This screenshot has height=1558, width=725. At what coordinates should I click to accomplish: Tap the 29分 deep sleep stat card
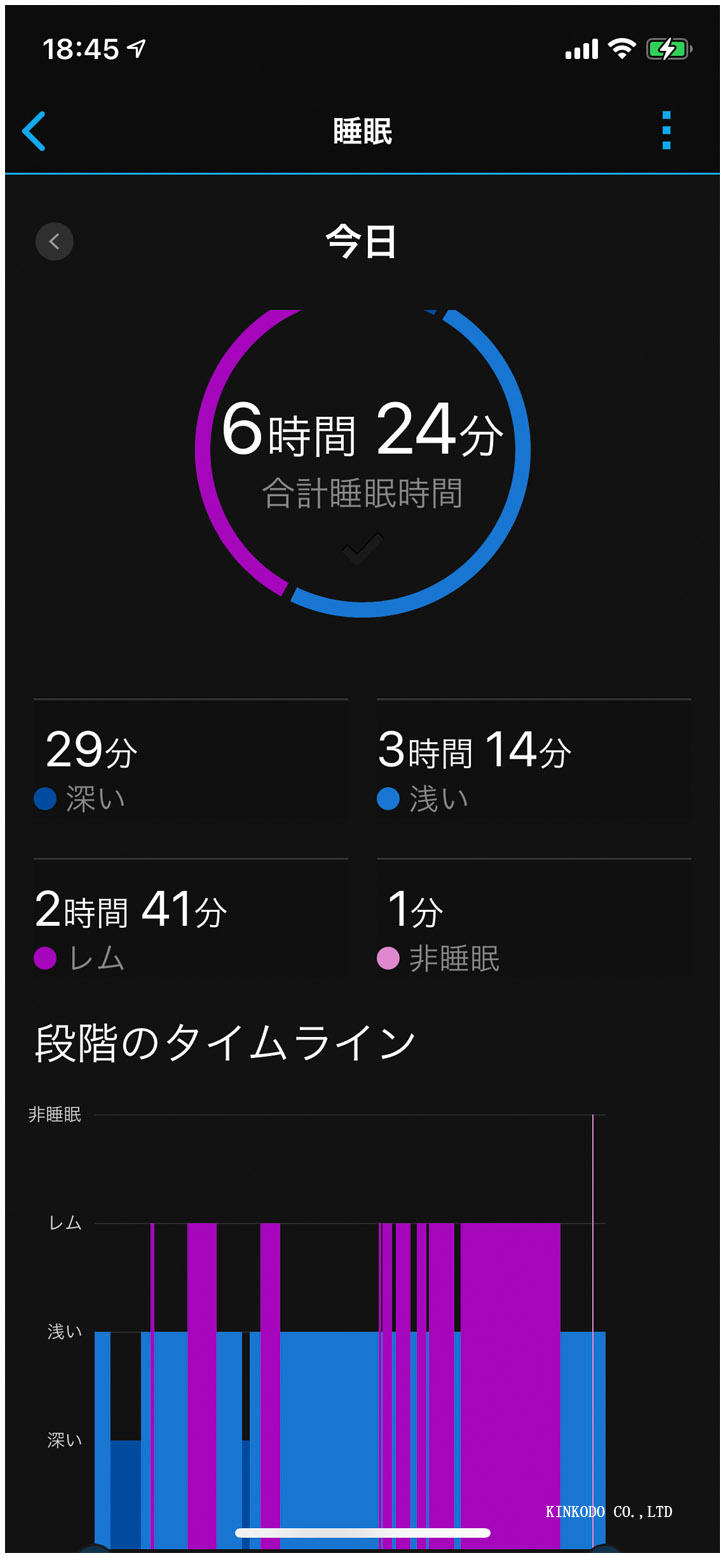190,760
